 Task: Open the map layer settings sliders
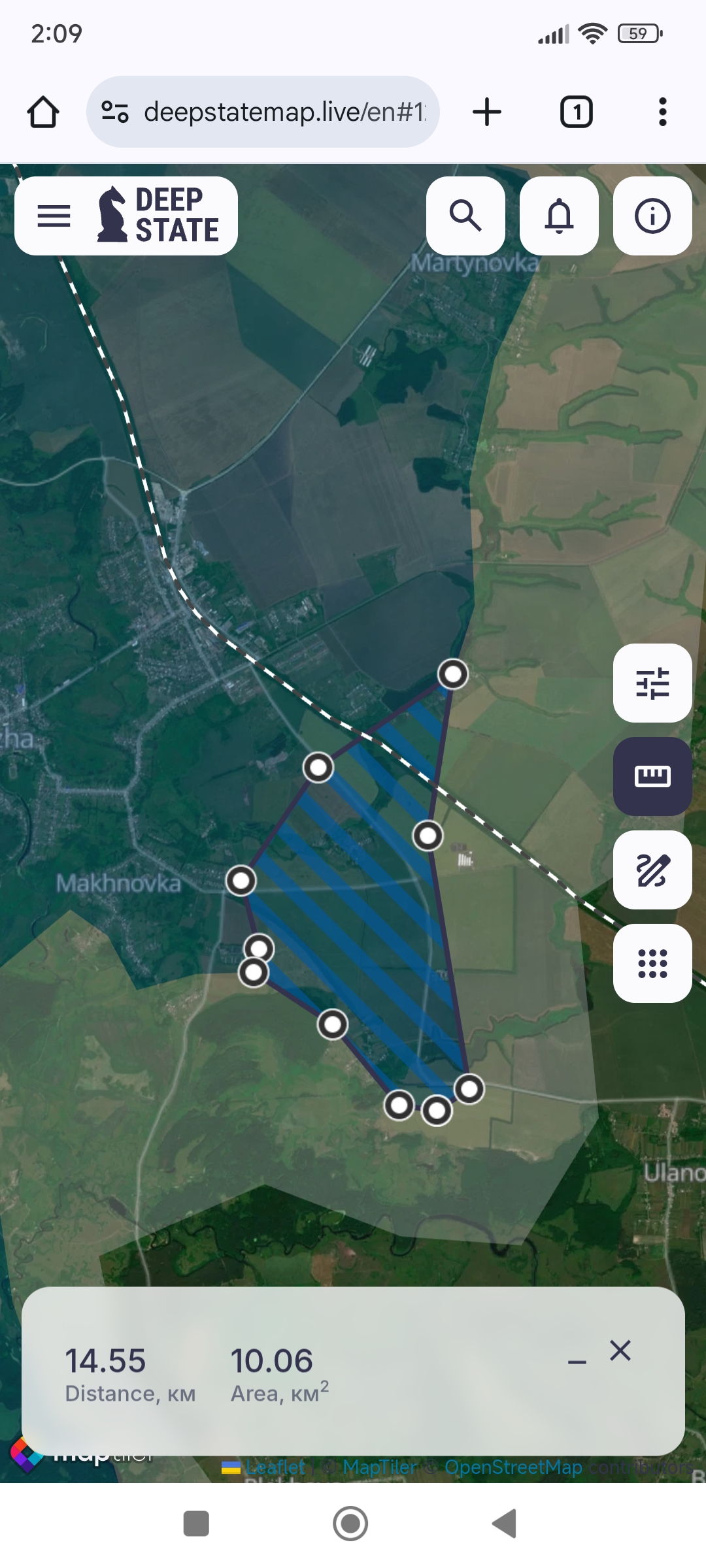point(652,683)
